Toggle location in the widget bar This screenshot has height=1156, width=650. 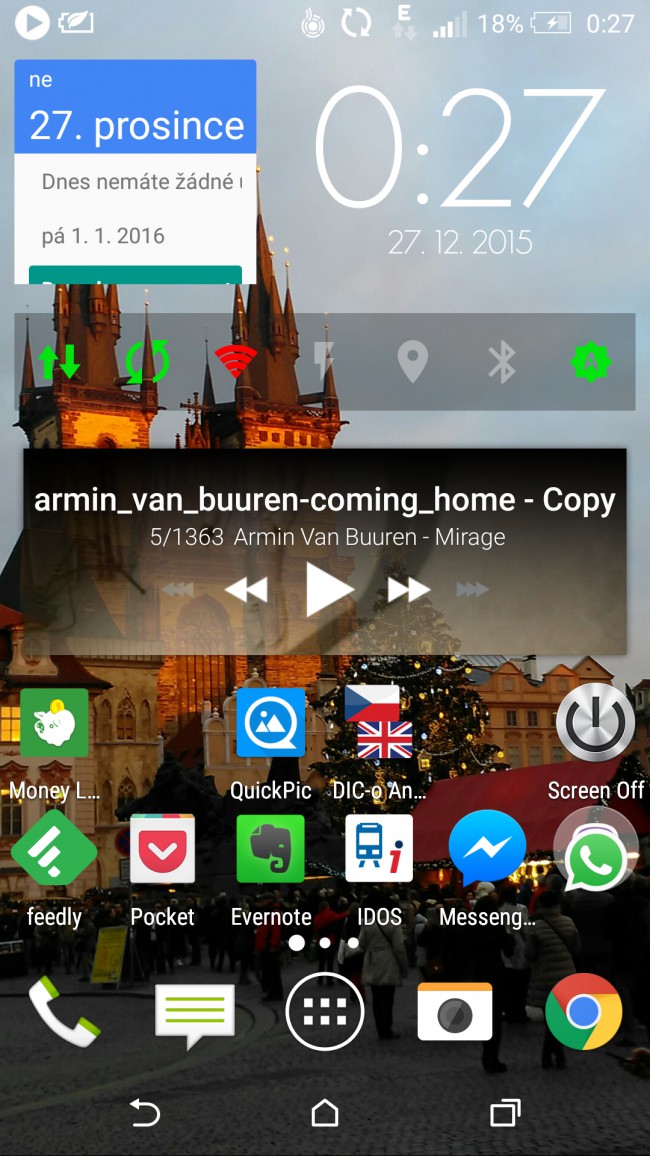tap(413, 362)
